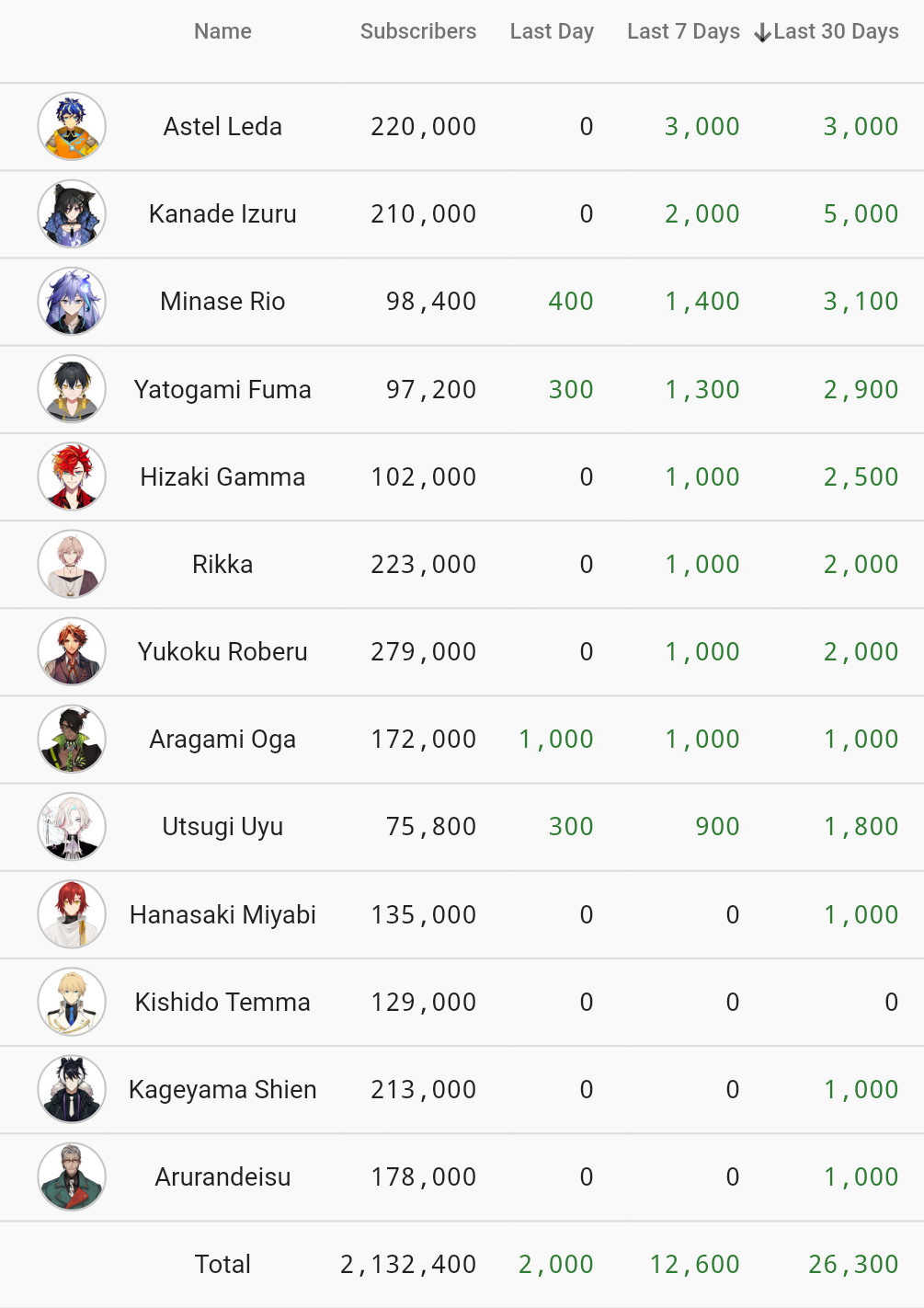The image size is (924, 1308).
Task: Sort by Subscribers column header
Action: (x=417, y=31)
